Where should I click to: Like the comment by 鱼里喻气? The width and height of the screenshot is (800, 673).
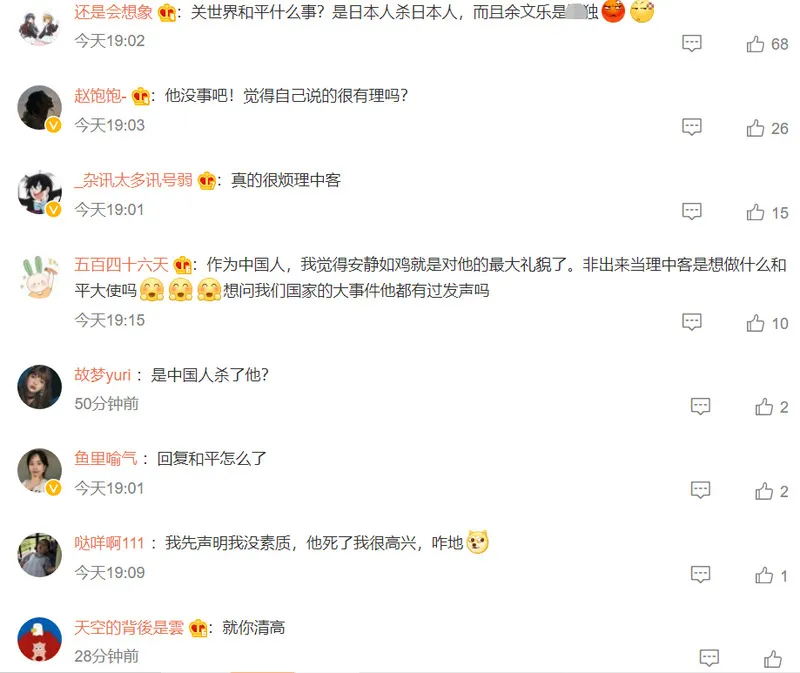coord(765,491)
